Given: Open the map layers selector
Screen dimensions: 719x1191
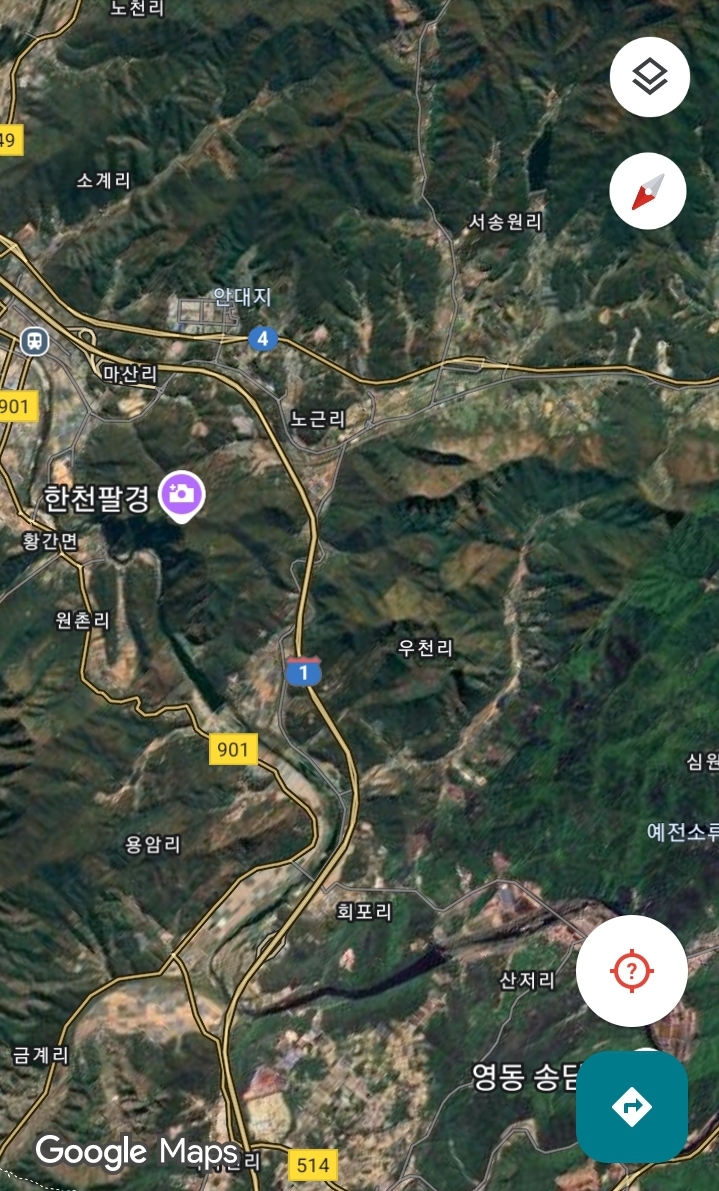Looking at the screenshot, I should [649, 77].
